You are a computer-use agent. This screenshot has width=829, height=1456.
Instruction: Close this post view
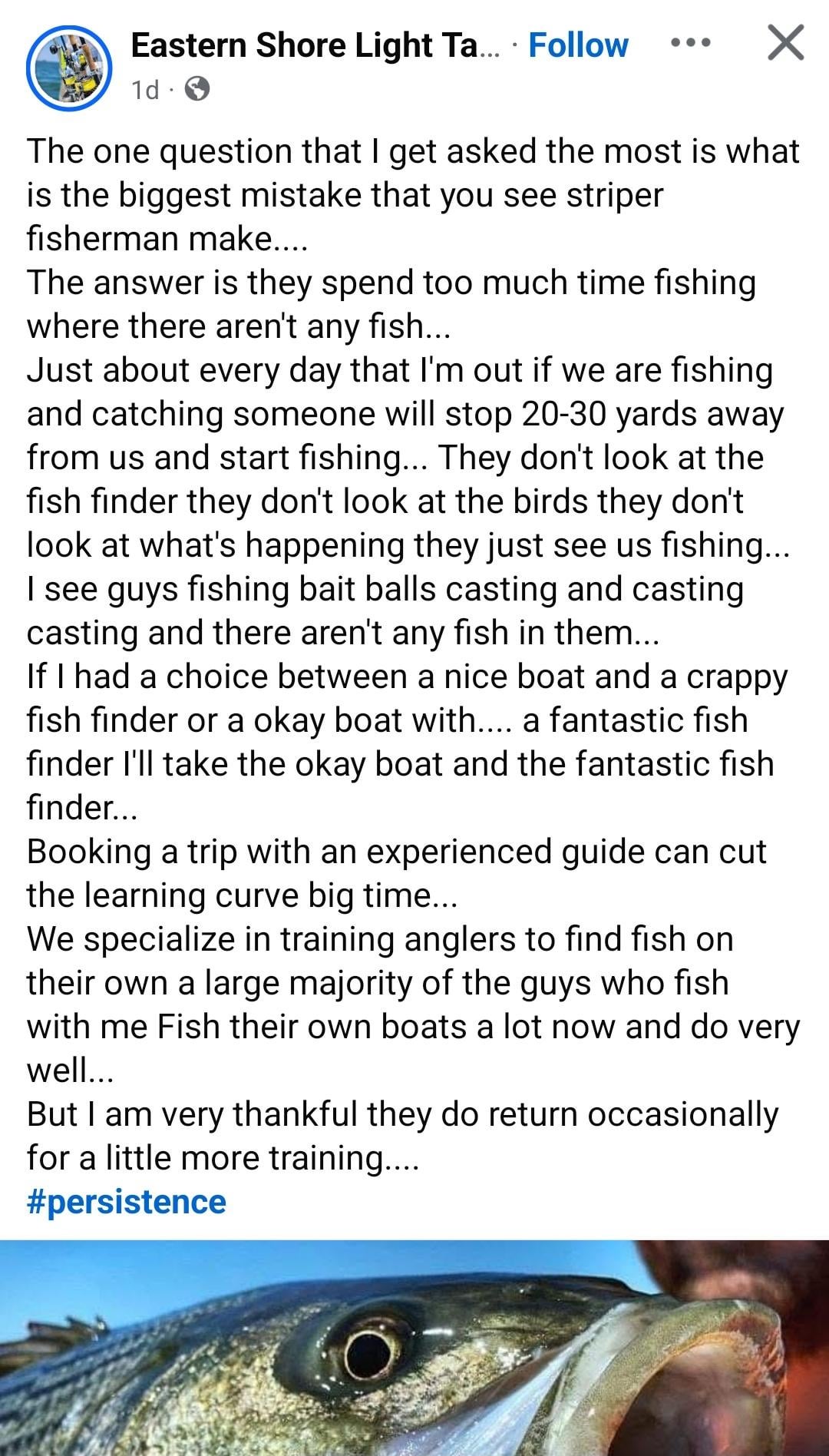[786, 43]
